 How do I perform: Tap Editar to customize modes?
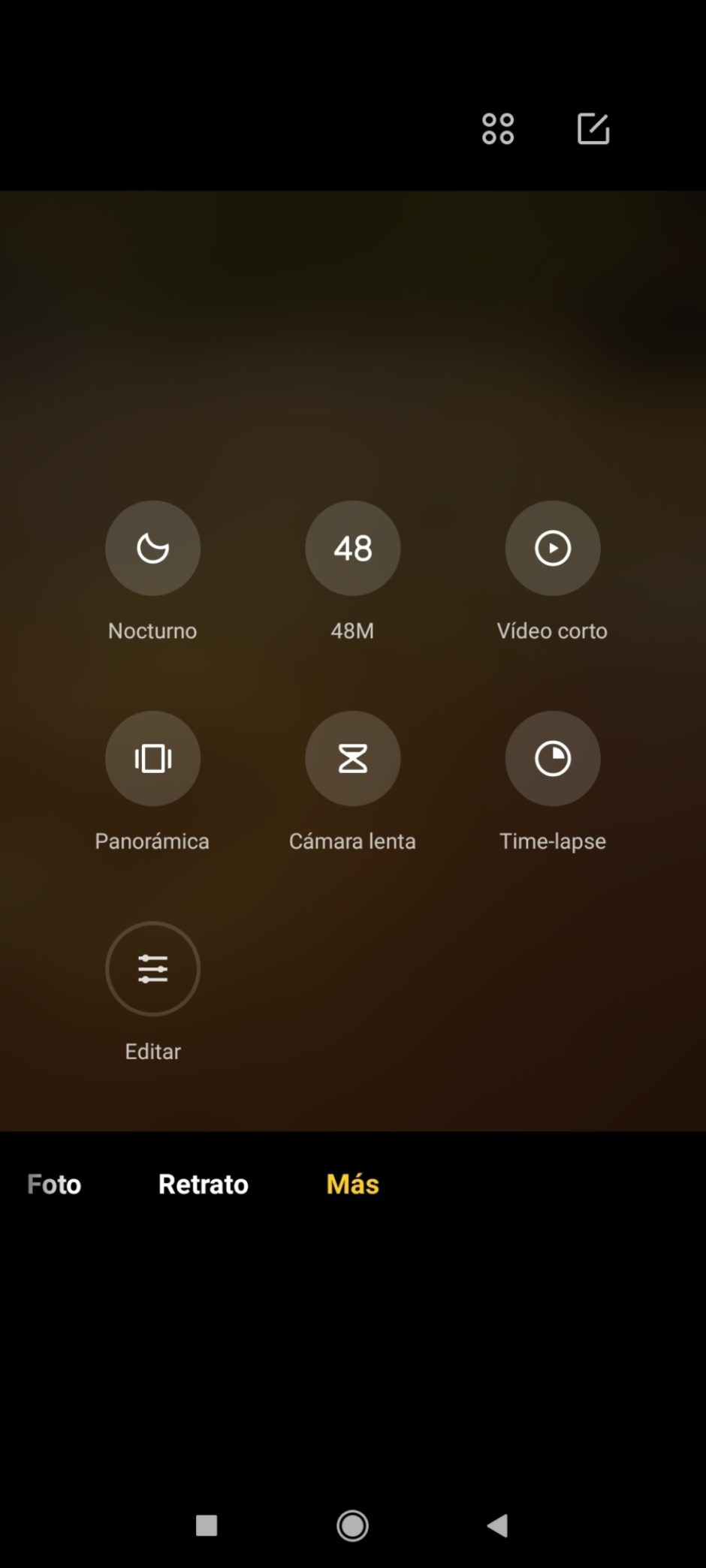click(x=152, y=968)
